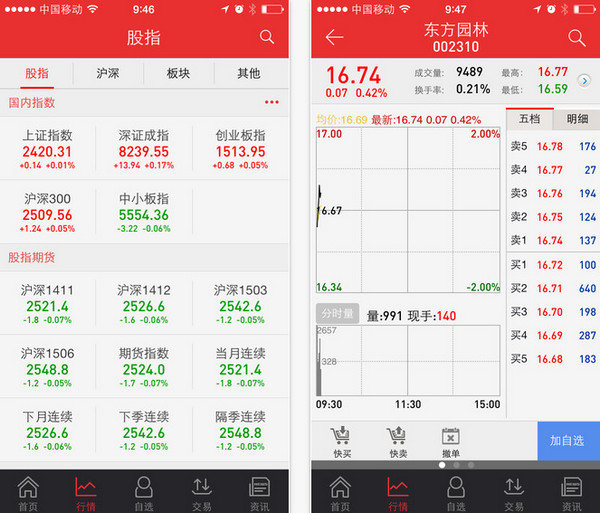Tap the 分时量 volume button

click(338, 314)
